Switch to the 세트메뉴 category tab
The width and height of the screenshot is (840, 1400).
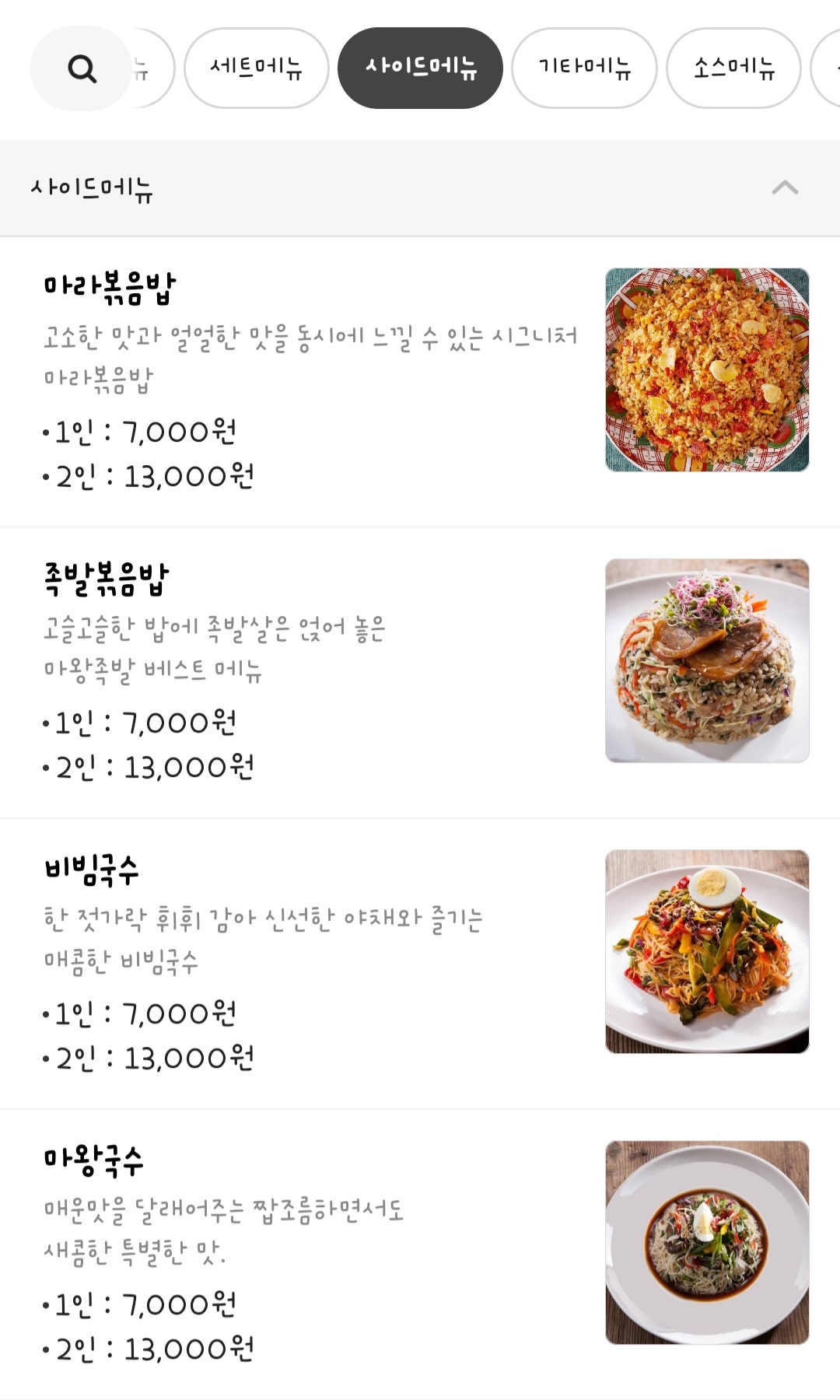(x=256, y=68)
